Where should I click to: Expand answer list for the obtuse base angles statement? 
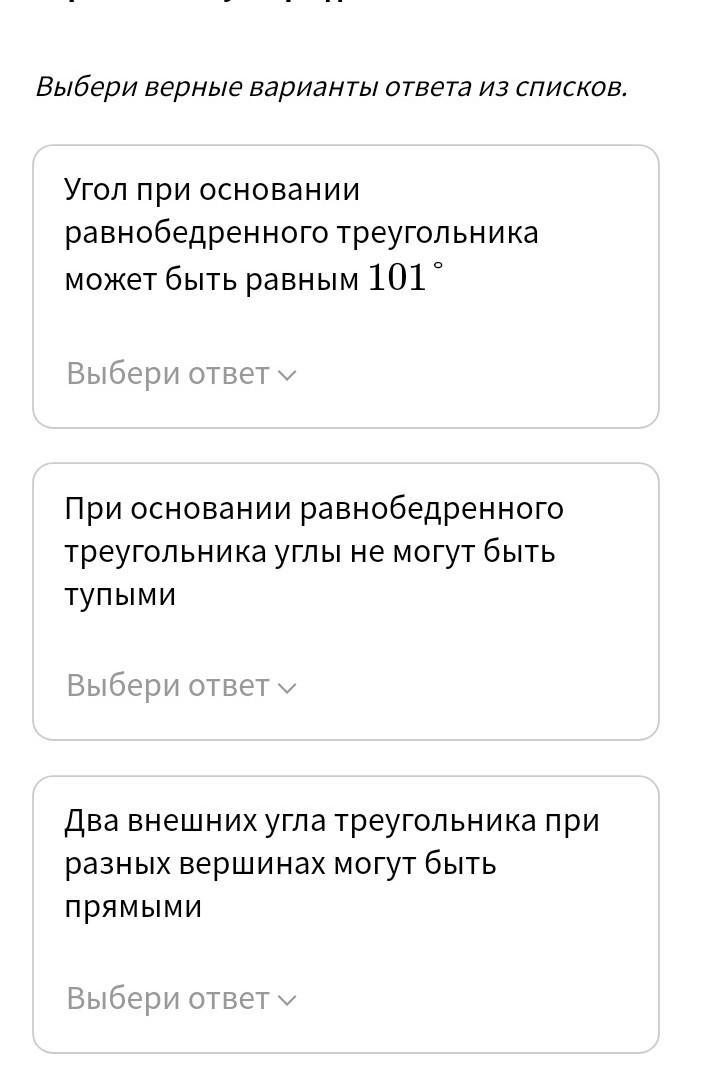click(x=181, y=686)
